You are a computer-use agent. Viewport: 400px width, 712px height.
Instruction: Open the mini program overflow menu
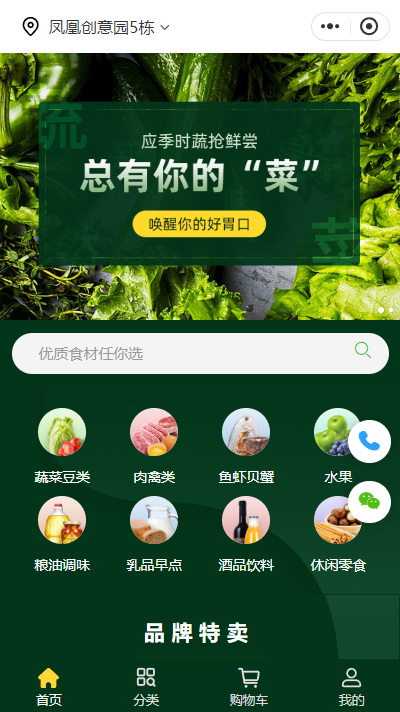click(330, 27)
